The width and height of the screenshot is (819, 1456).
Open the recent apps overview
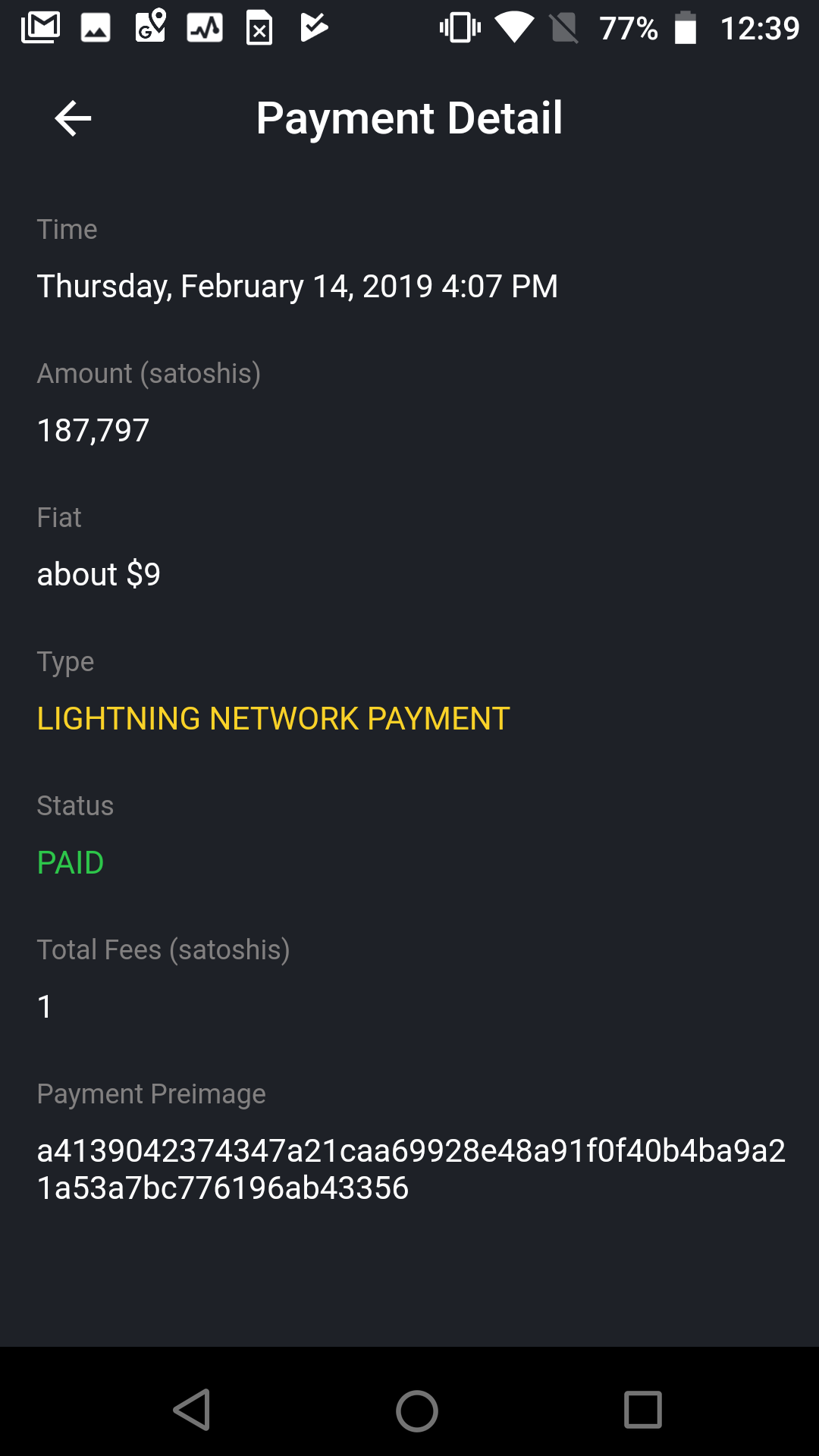[642, 1410]
